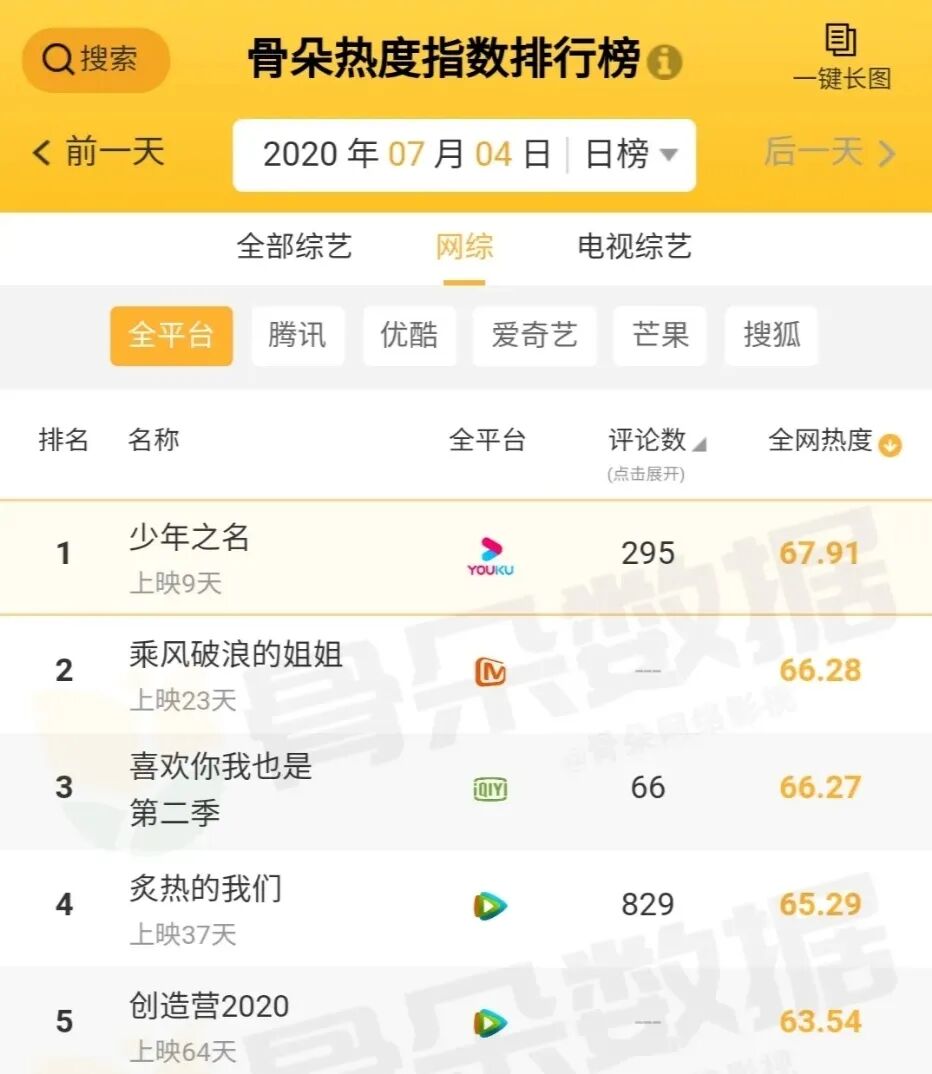Image resolution: width=932 pixels, height=1074 pixels.
Task: Switch to the 电视综艺 tab
Action: click(634, 247)
